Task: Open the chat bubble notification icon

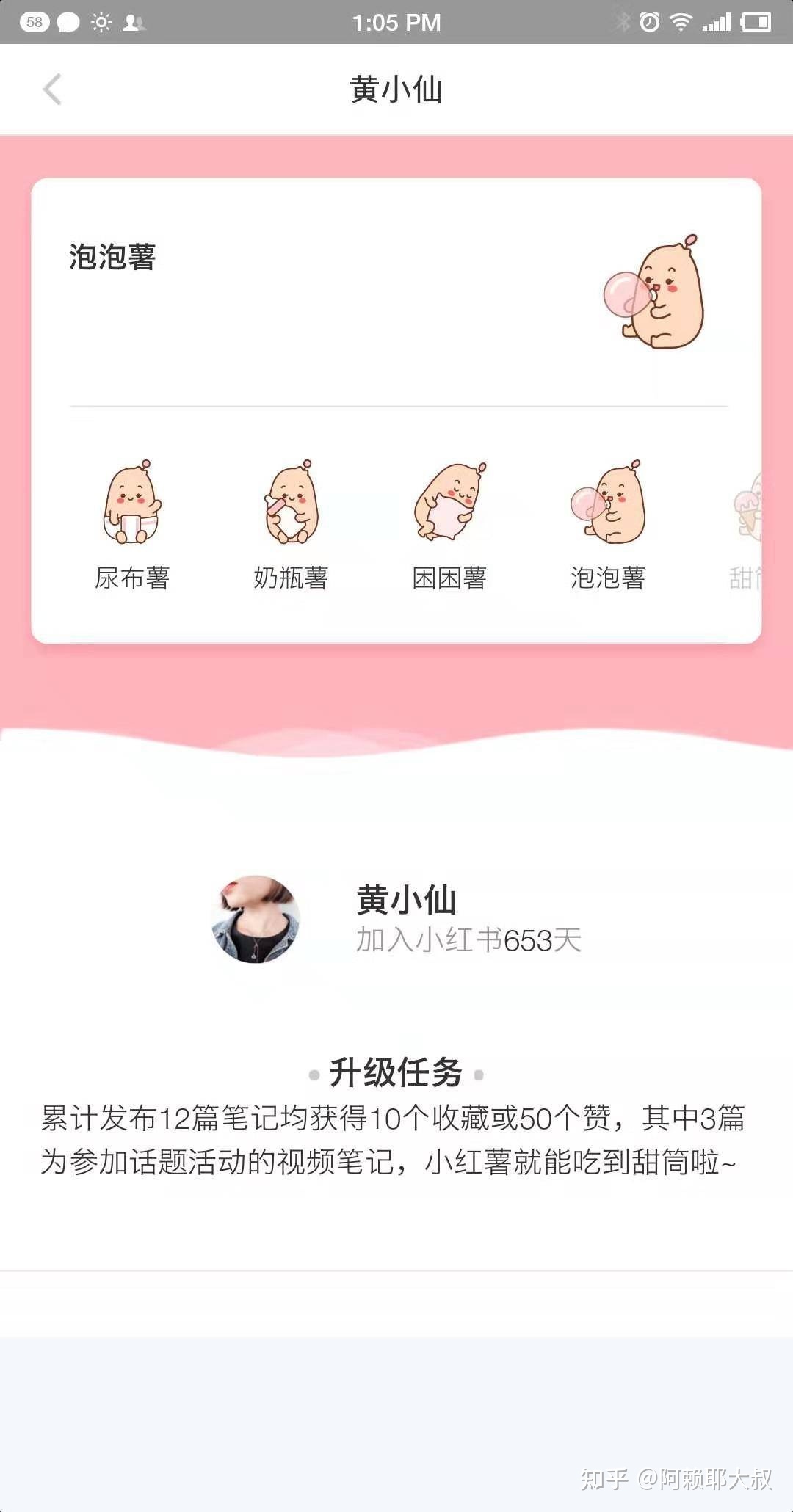Action: [68, 22]
